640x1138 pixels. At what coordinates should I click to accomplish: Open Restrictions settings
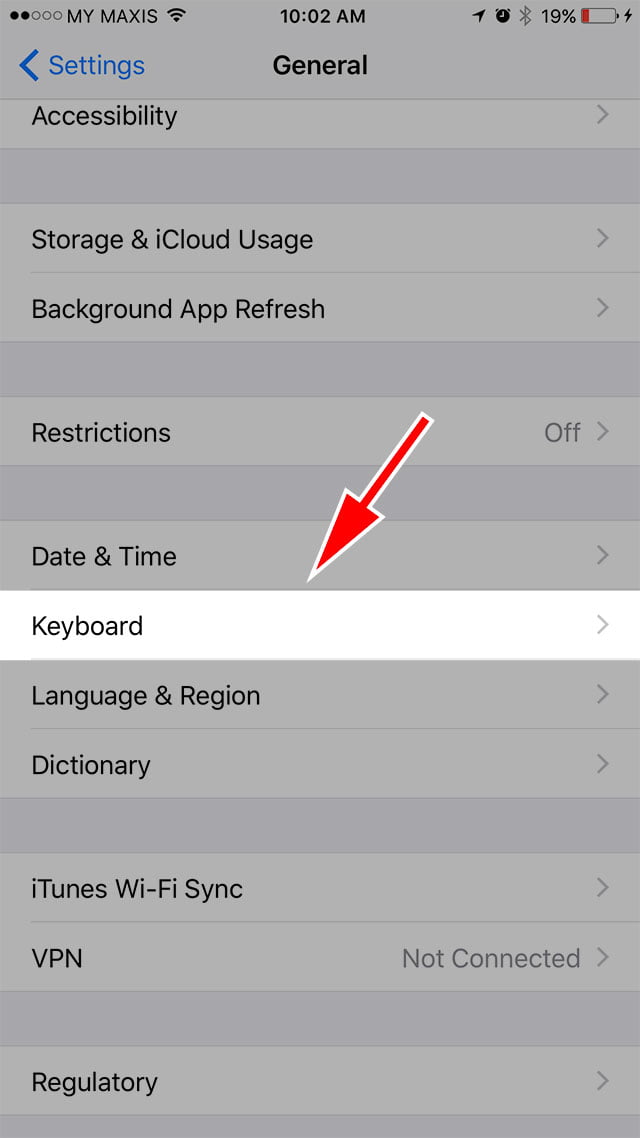tap(320, 431)
